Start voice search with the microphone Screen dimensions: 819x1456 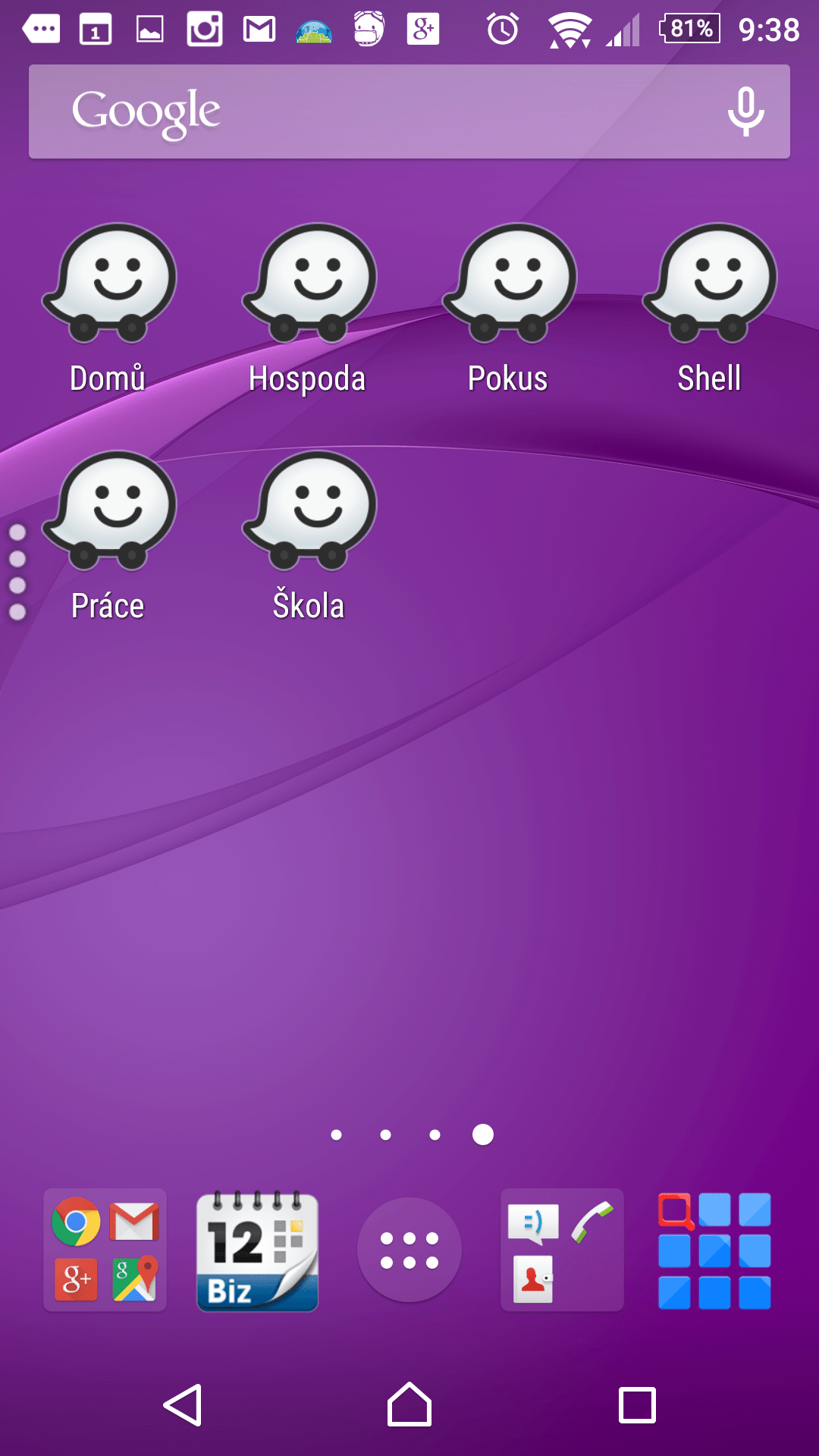[x=745, y=111]
